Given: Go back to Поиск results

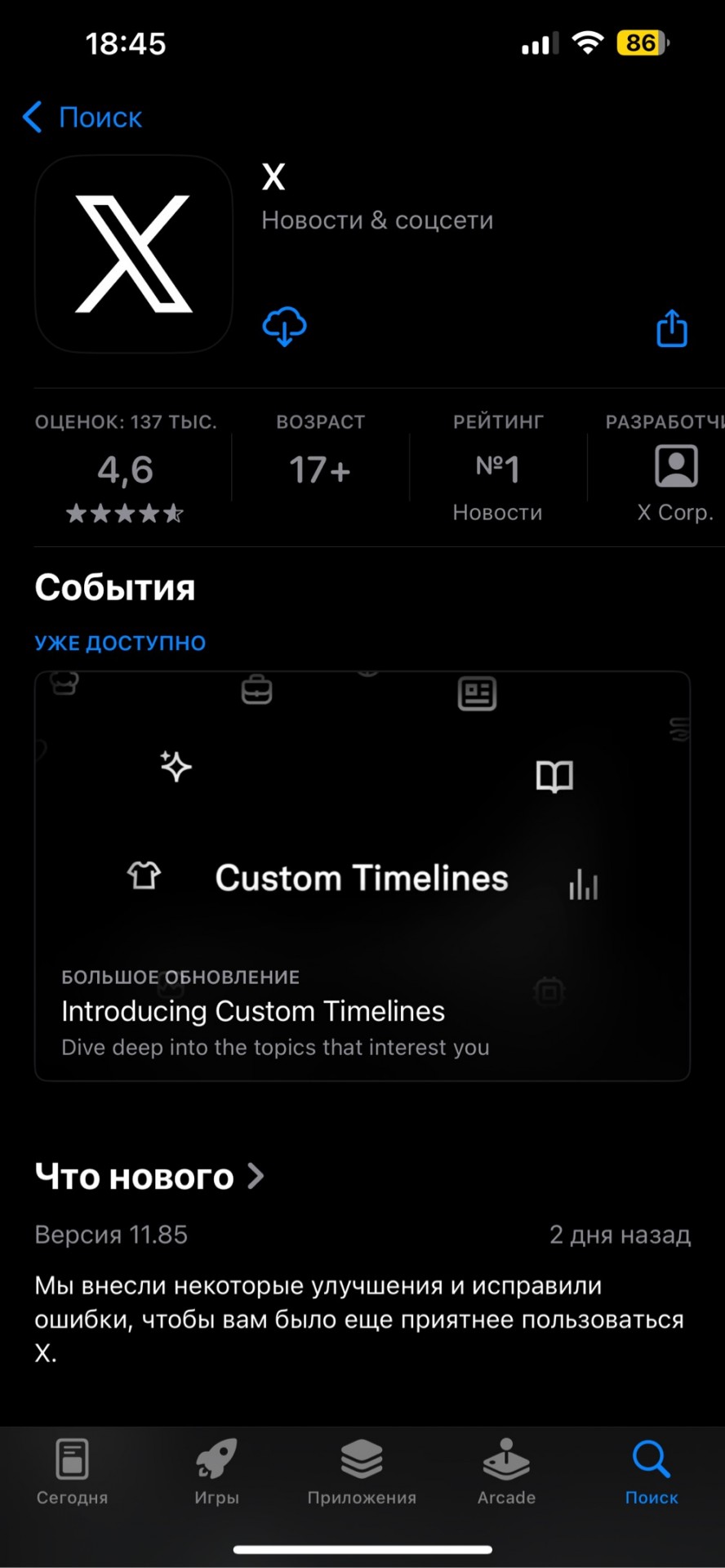Looking at the screenshot, I should coord(82,118).
